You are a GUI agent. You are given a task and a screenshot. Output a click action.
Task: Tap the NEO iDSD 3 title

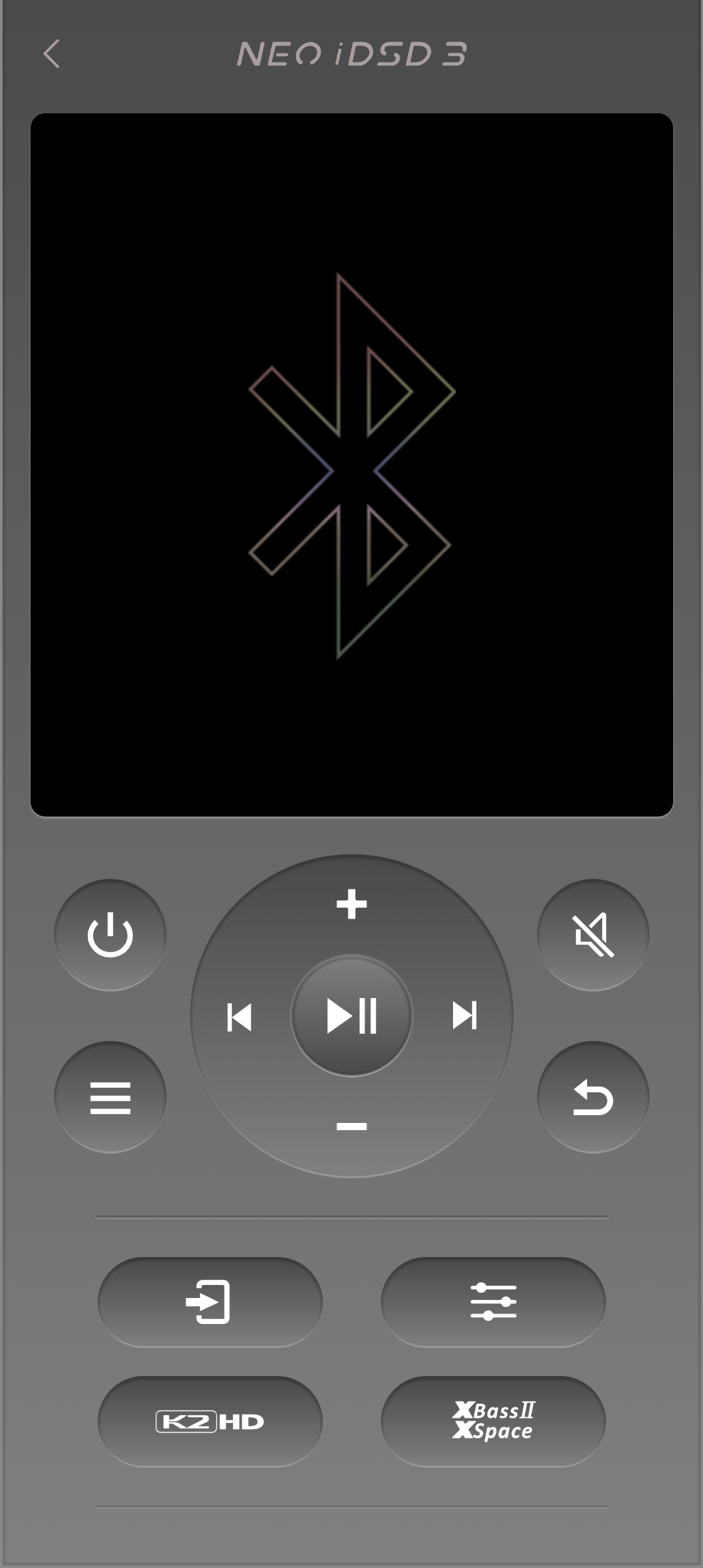tap(351, 55)
